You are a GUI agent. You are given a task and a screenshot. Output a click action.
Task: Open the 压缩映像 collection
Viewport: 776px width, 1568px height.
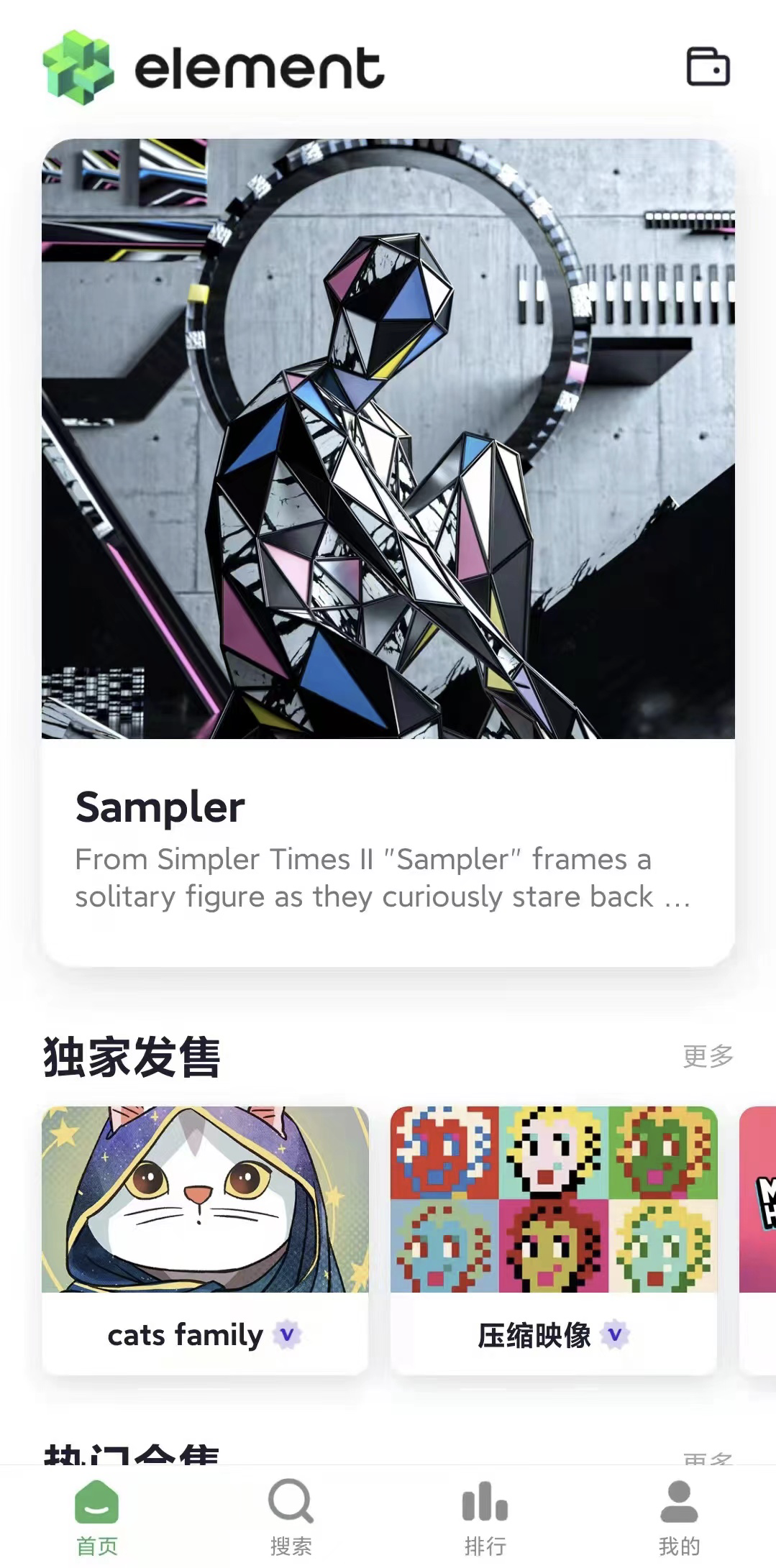pos(553,1239)
